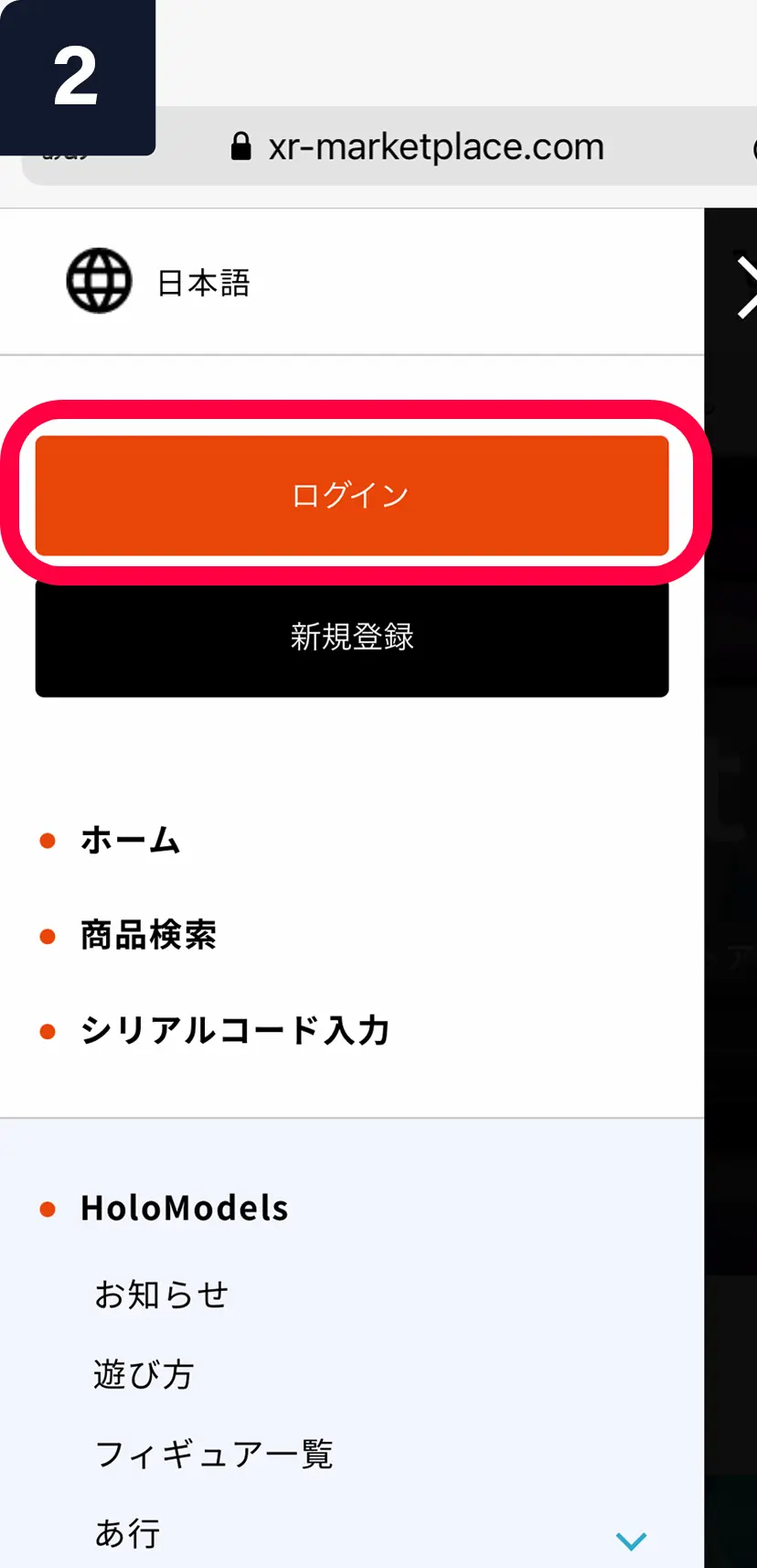Open 遊び方 guide
The height and width of the screenshot is (1568, 757).
pos(144,1374)
